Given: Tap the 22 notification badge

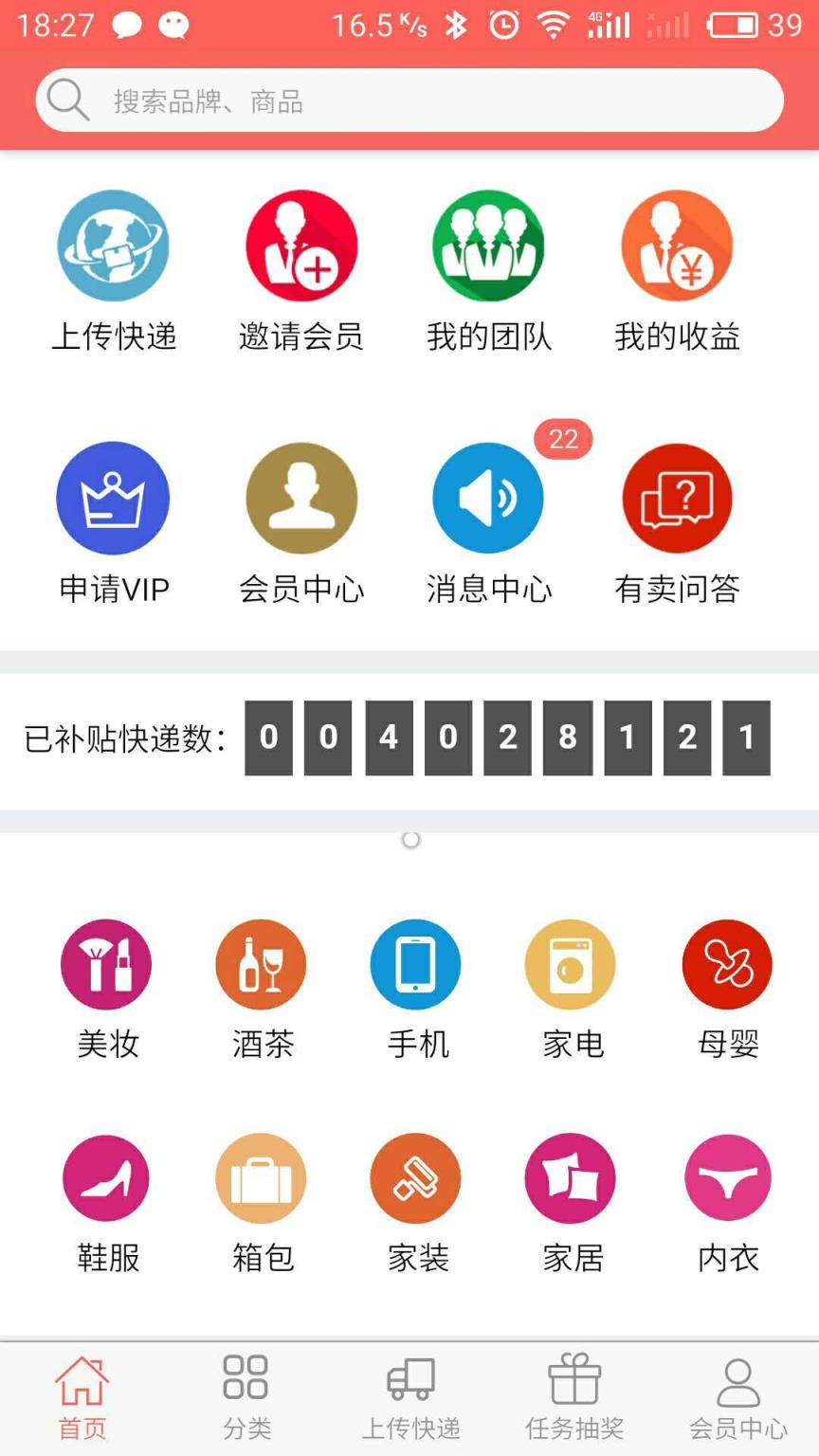Looking at the screenshot, I should pyautogui.click(x=564, y=440).
